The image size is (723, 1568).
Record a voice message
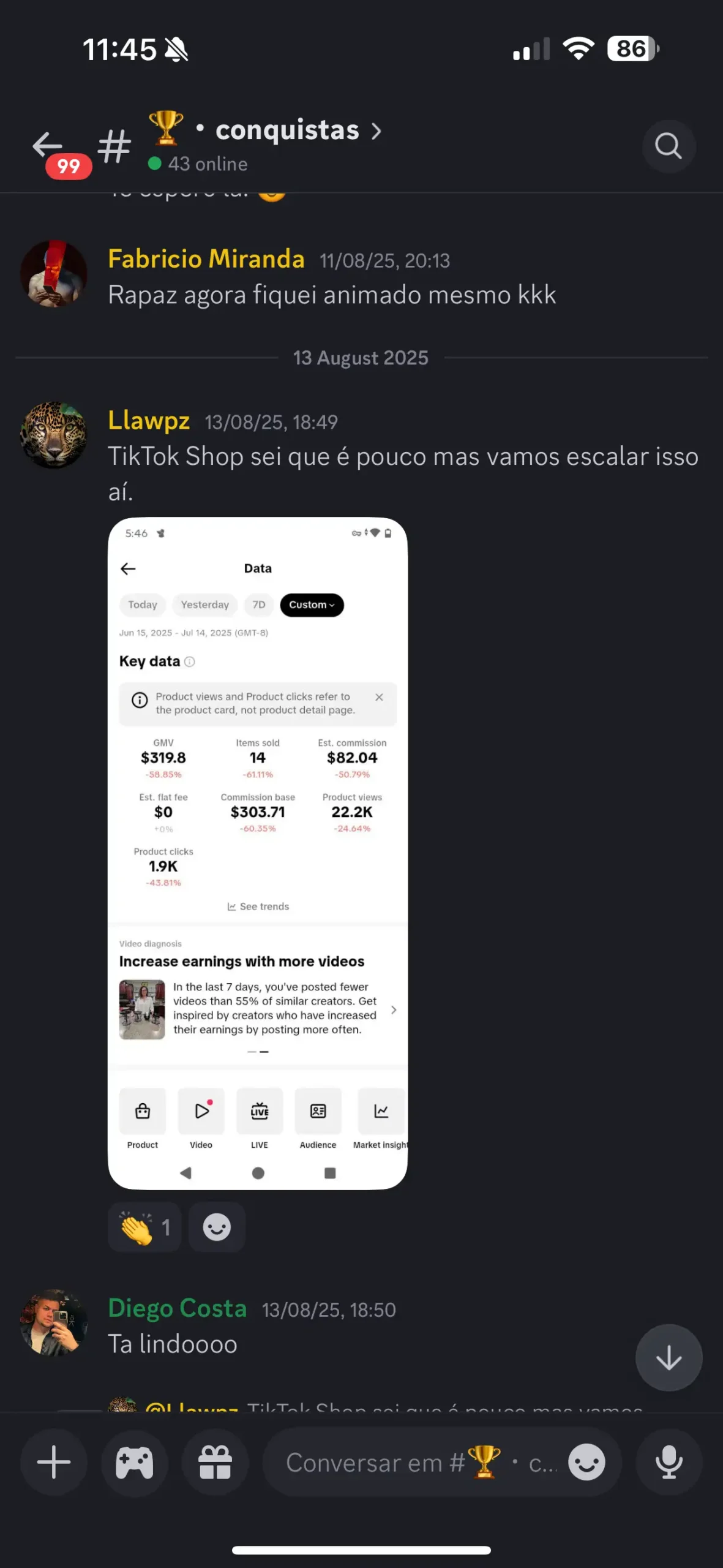click(x=669, y=1462)
